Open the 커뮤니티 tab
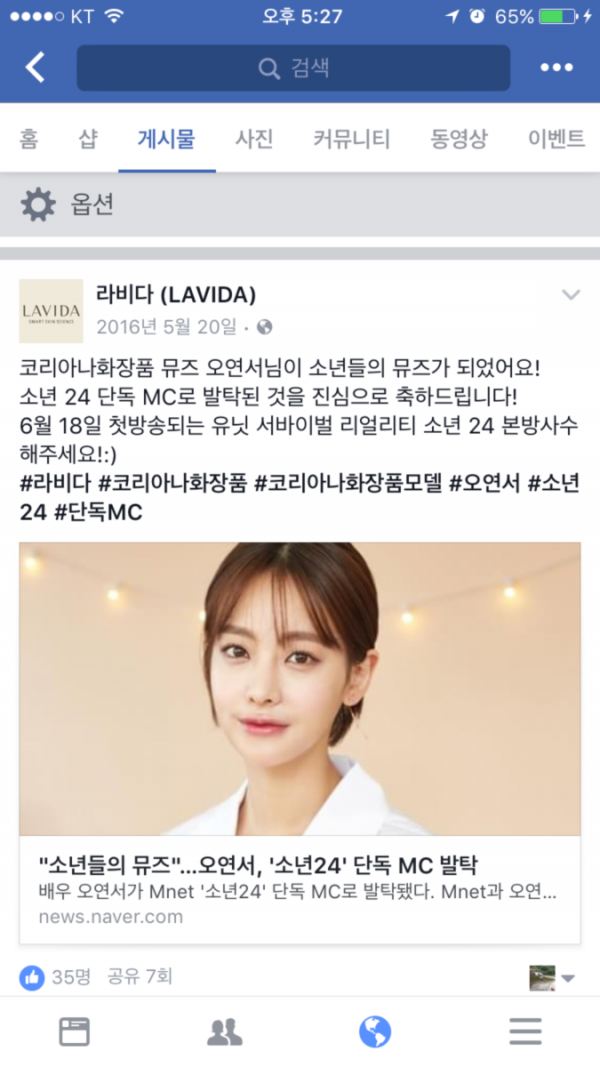The width and height of the screenshot is (600, 1067). [x=351, y=139]
